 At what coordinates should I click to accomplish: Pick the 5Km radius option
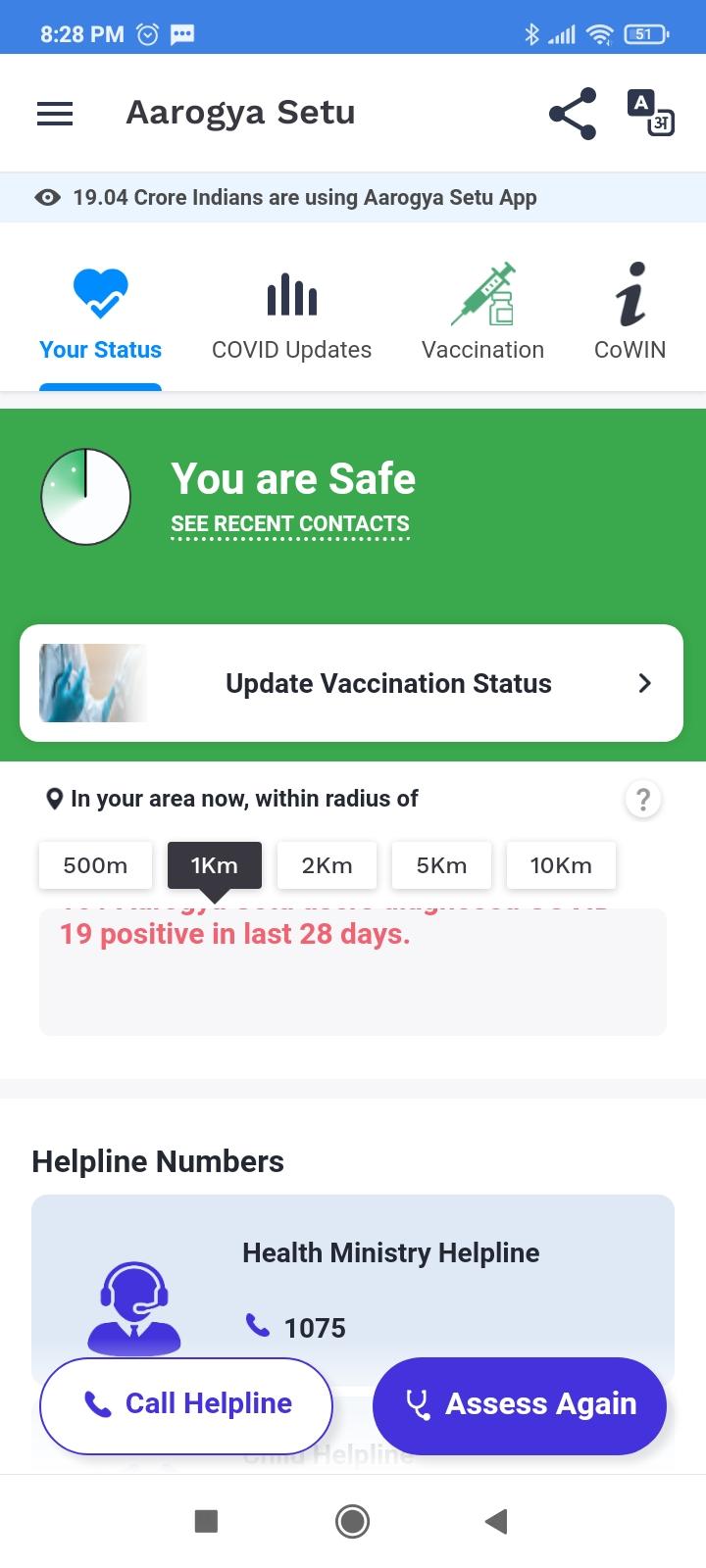pos(441,865)
